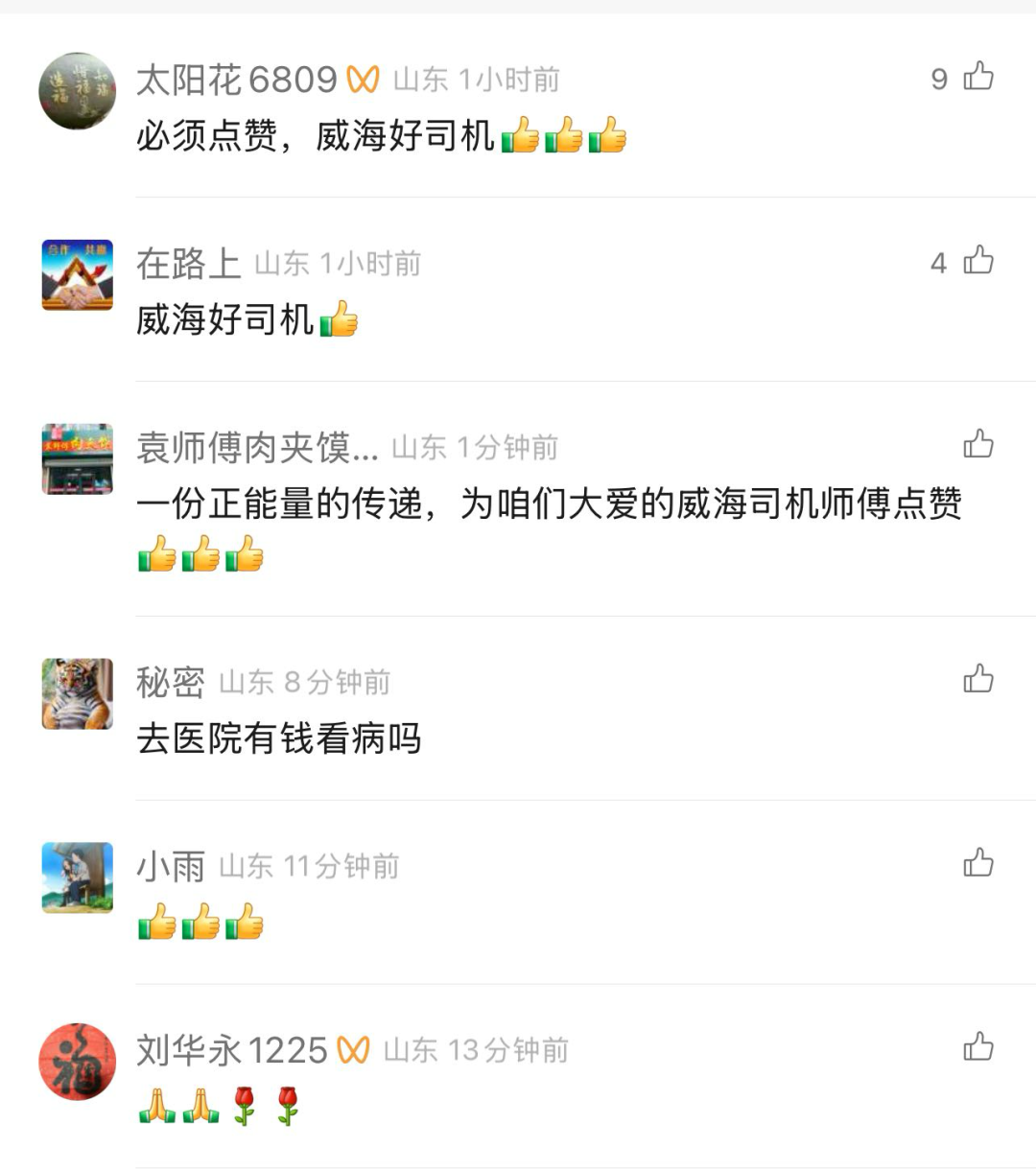
Task: View the profile avatar of 在路上
Action: coord(77,275)
